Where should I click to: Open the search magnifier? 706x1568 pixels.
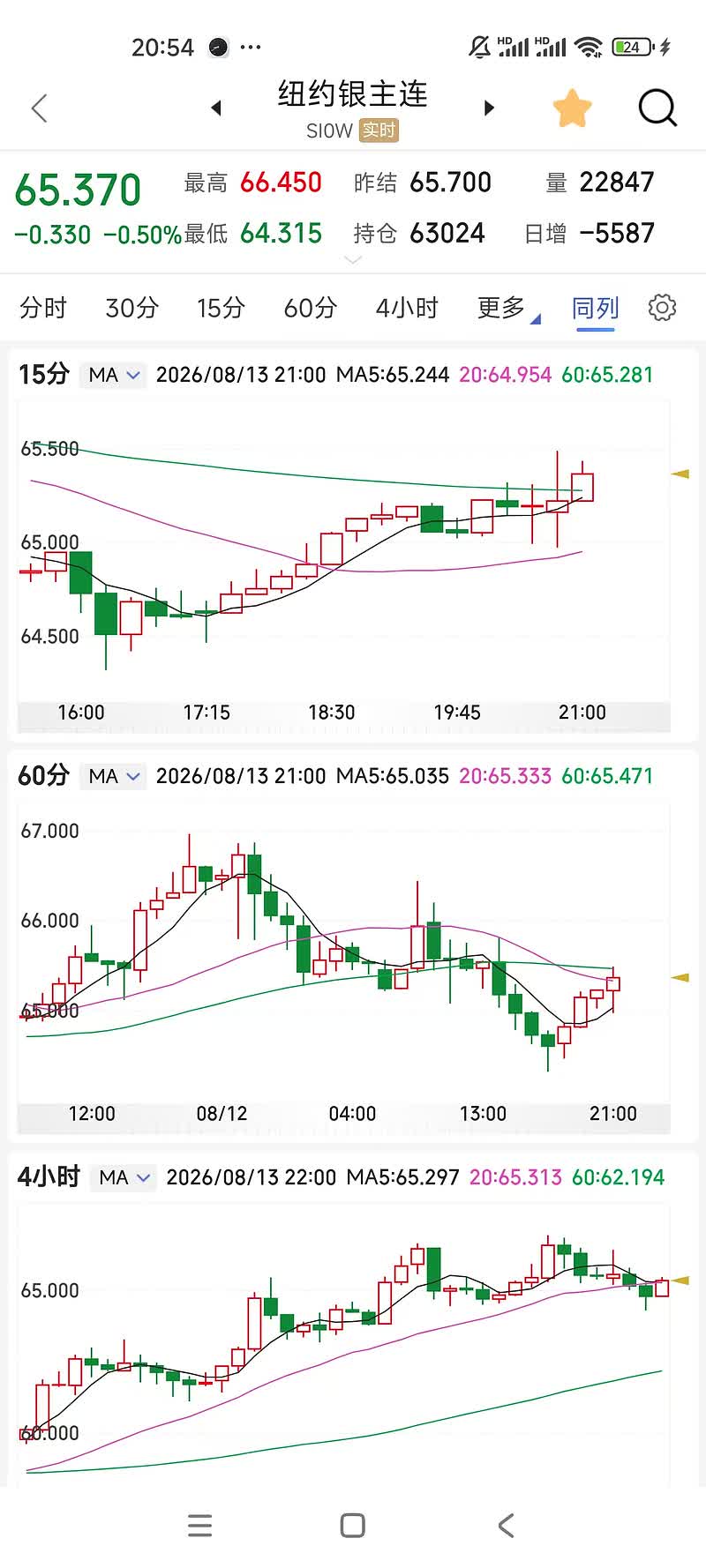[657, 108]
